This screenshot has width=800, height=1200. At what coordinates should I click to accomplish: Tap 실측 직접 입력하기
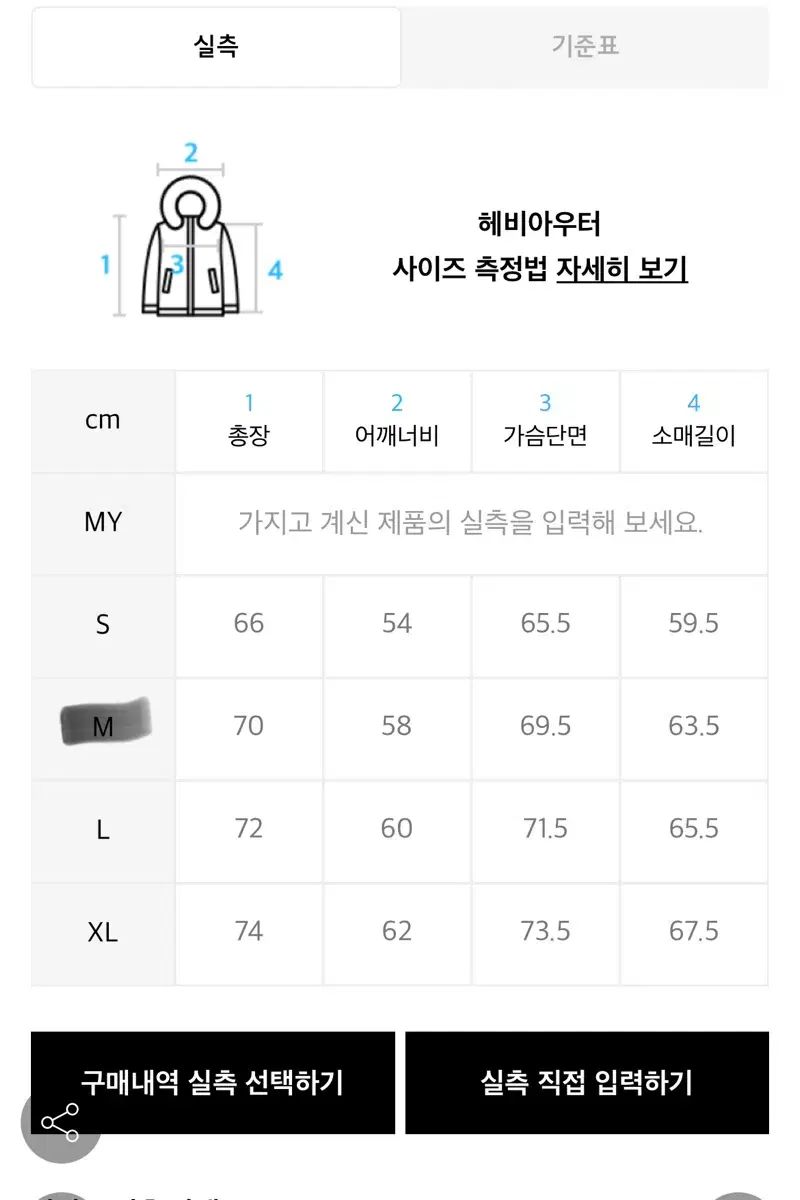click(587, 1082)
